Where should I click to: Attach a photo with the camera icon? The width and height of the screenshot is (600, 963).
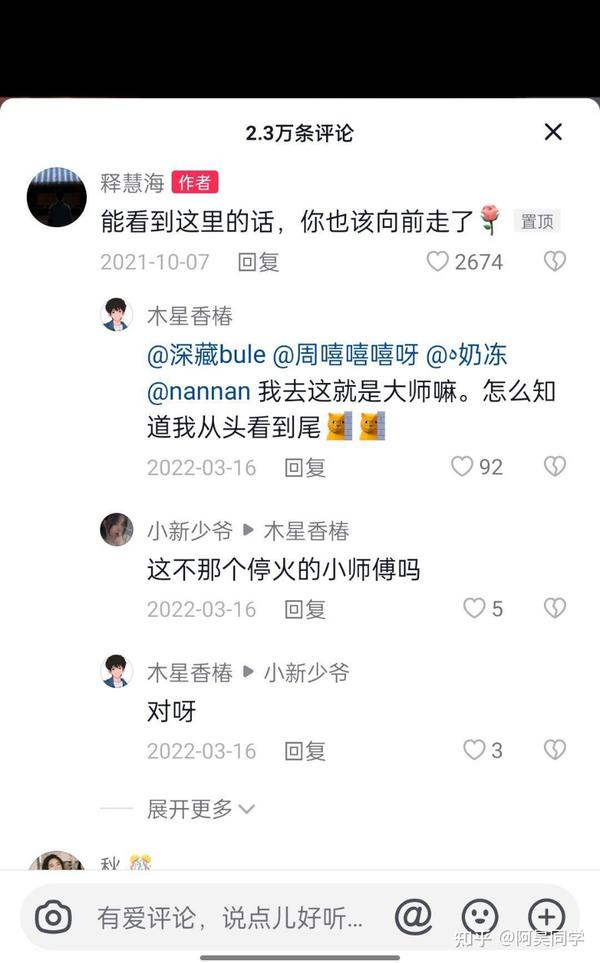53,916
